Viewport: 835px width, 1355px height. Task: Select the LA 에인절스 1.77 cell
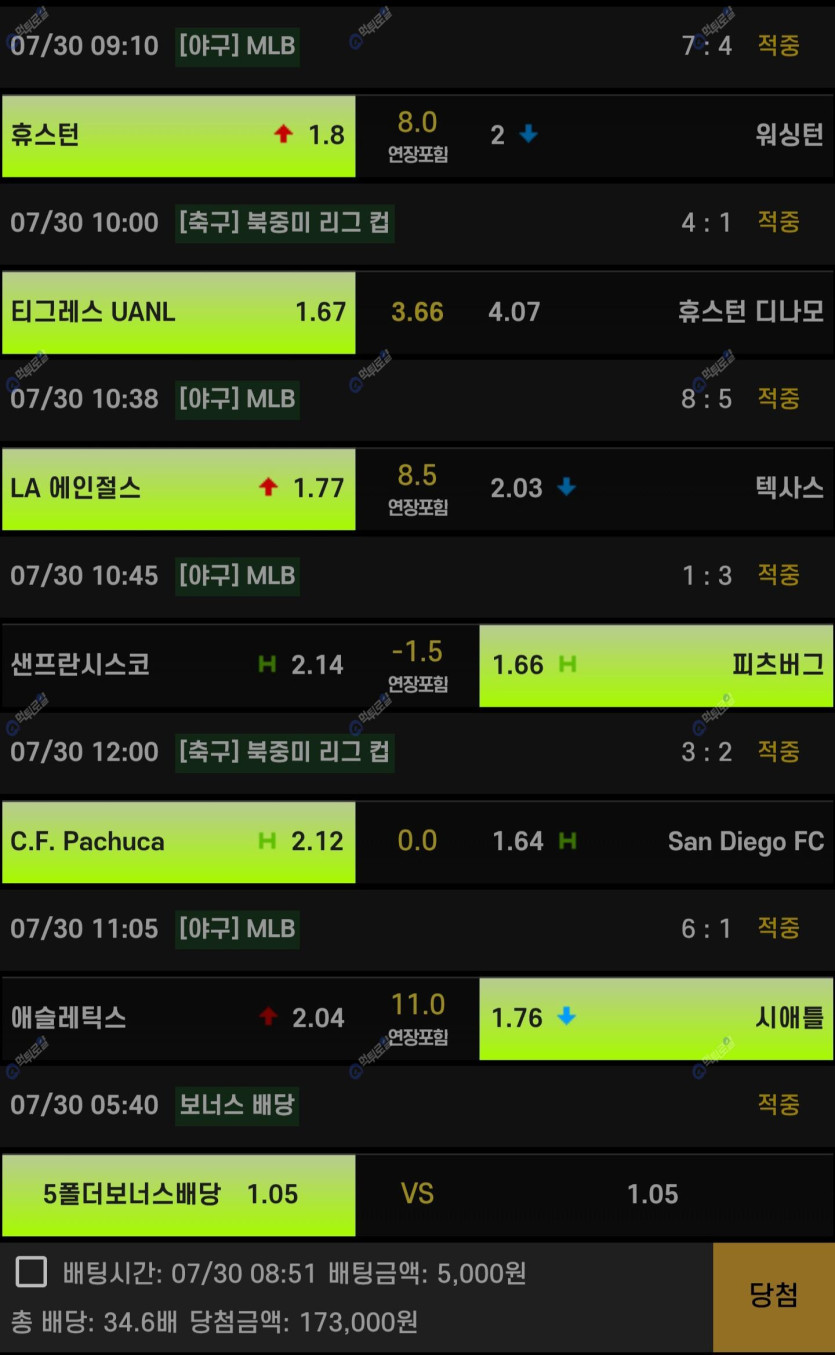click(179, 489)
